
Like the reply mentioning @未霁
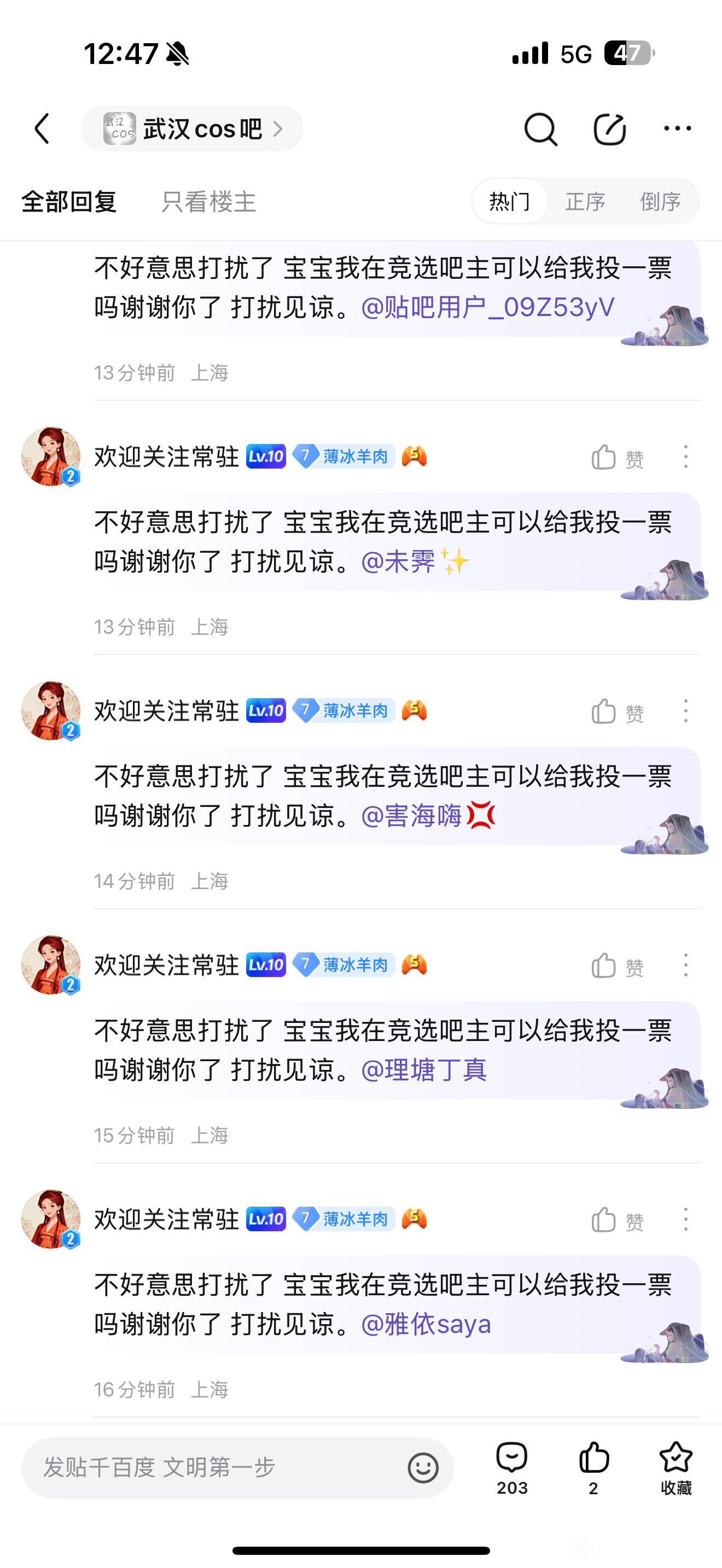(x=616, y=457)
